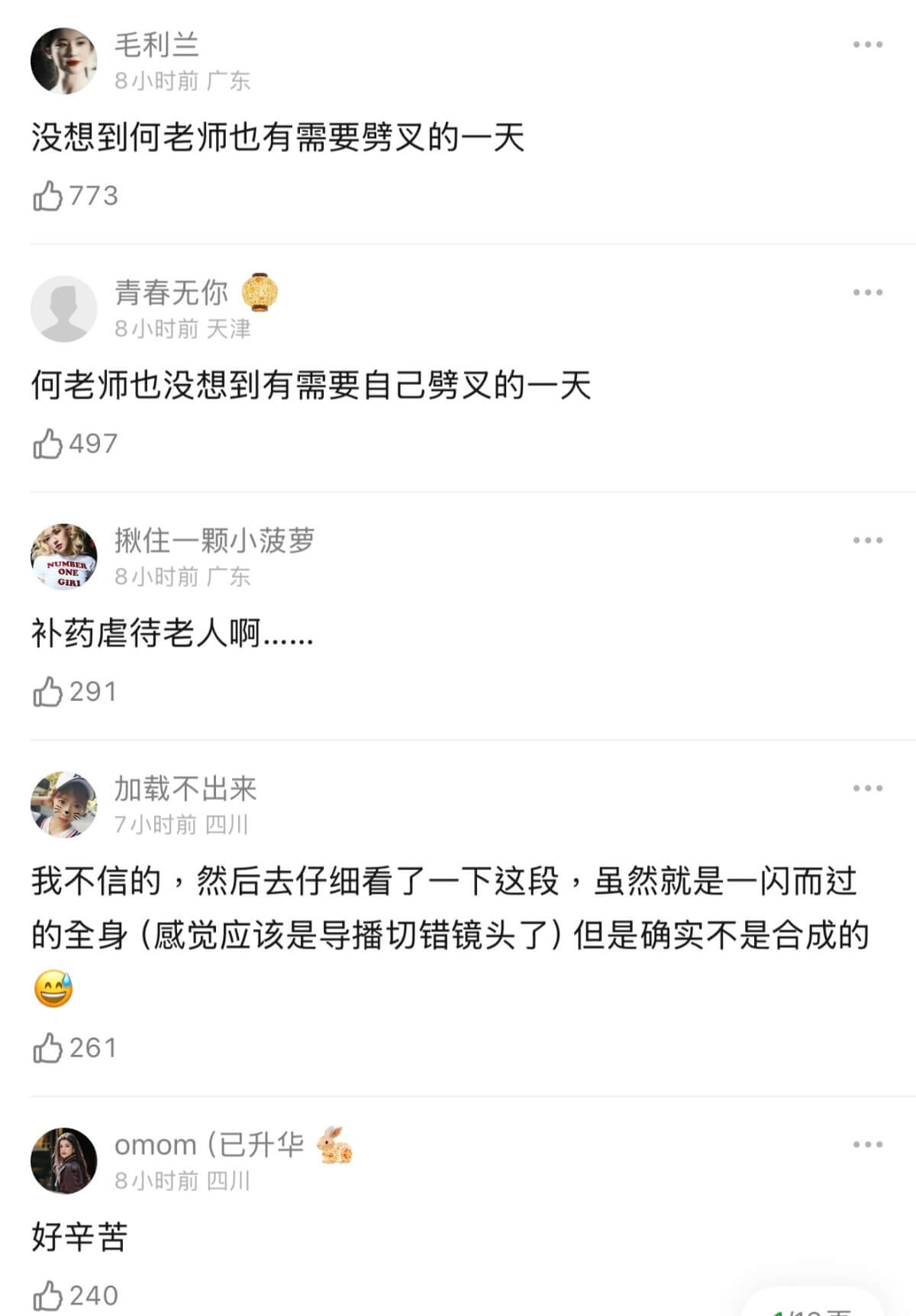View 毛利兰's profile avatar
The image size is (916, 1316).
click(x=64, y=61)
